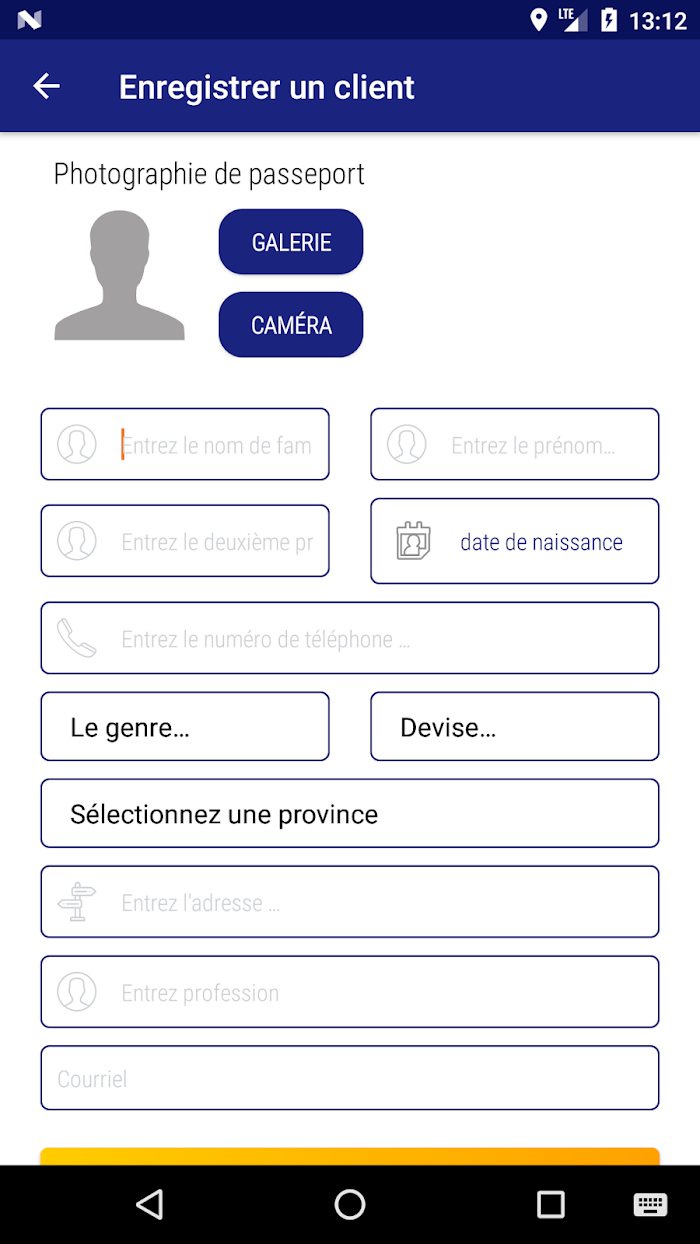Open the Le genre dropdown
This screenshot has height=1244, width=700.
185,727
